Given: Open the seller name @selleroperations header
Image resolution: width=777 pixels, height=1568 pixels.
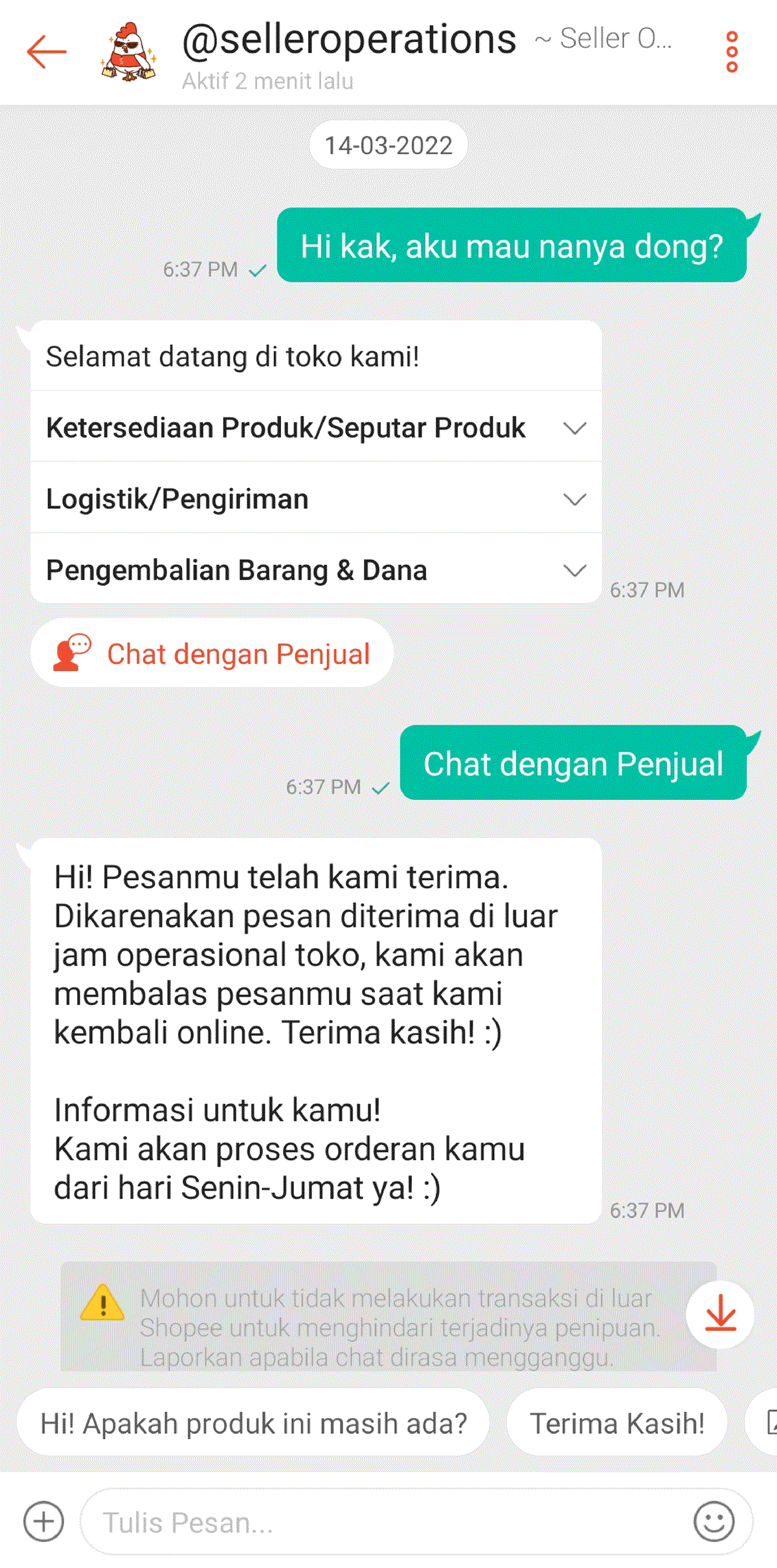Looking at the screenshot, I should coord(348,39).
